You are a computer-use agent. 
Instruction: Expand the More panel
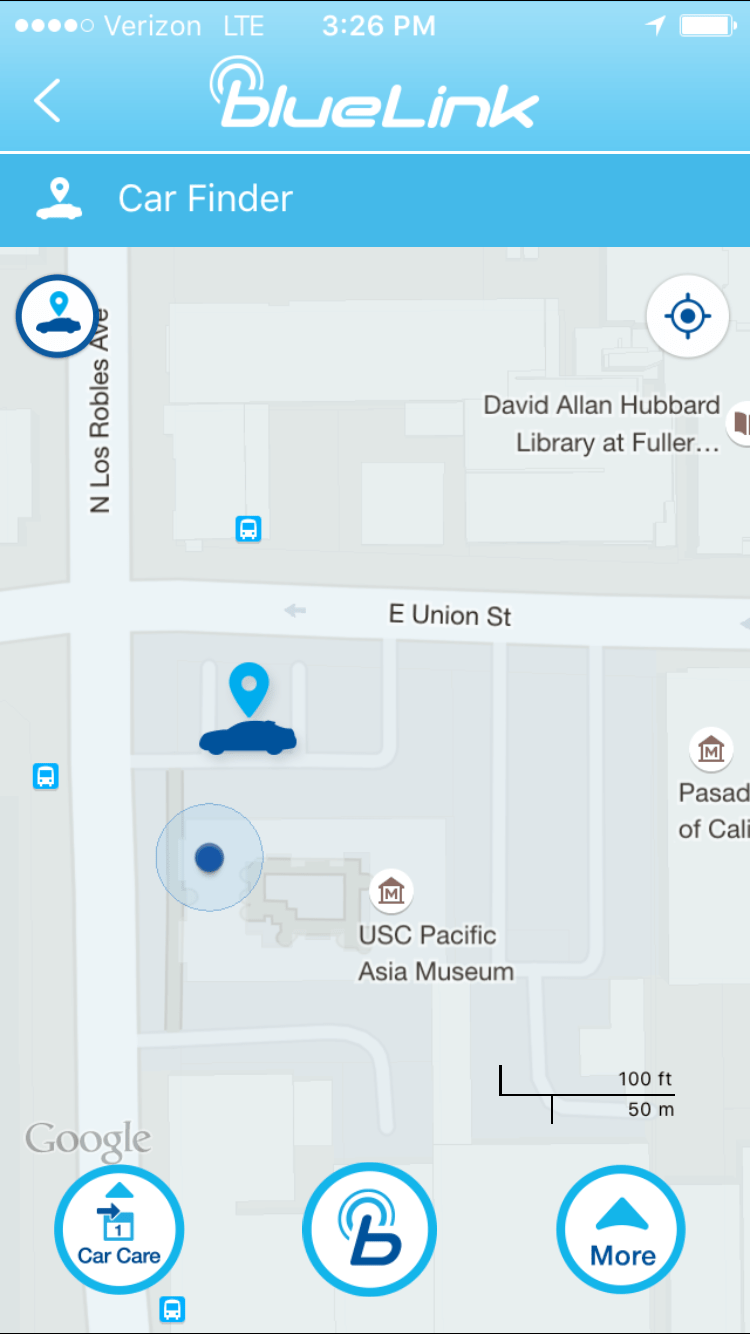620,1229
